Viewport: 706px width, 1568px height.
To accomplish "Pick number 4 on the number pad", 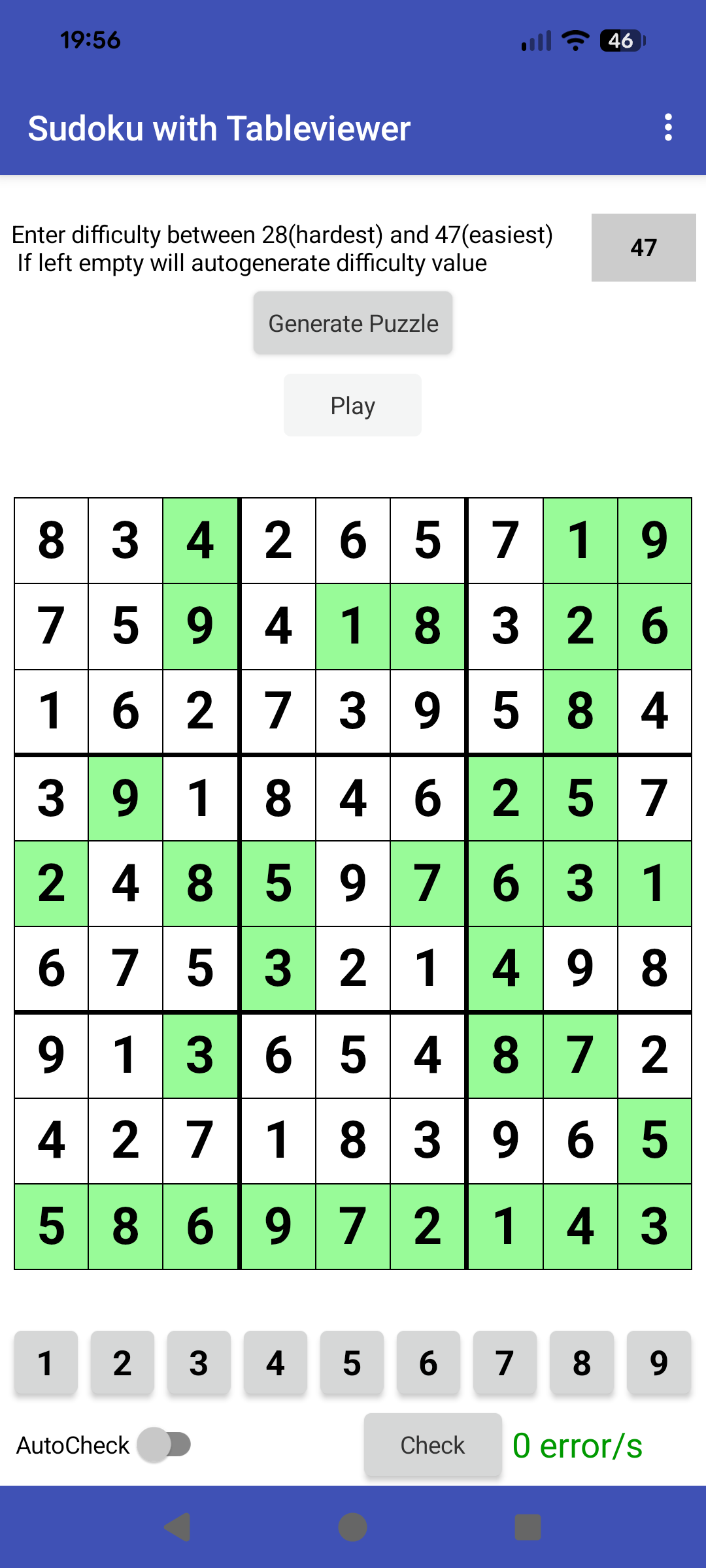I will pos(275,1363).
